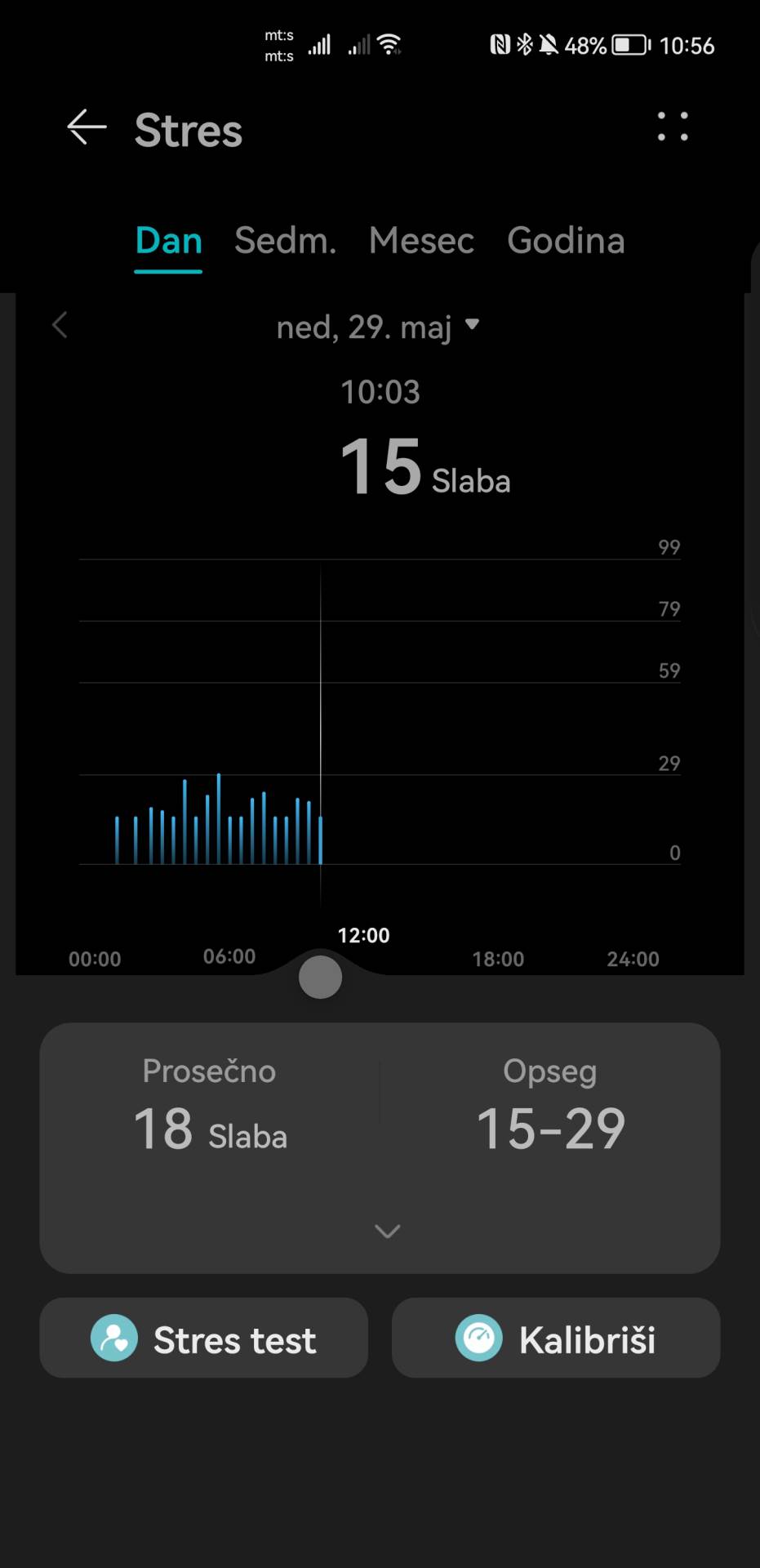Image resolution: width=760 pixels, height=1568 pixels.
Task: Open the Godina view
Action: tap(566, 241)
